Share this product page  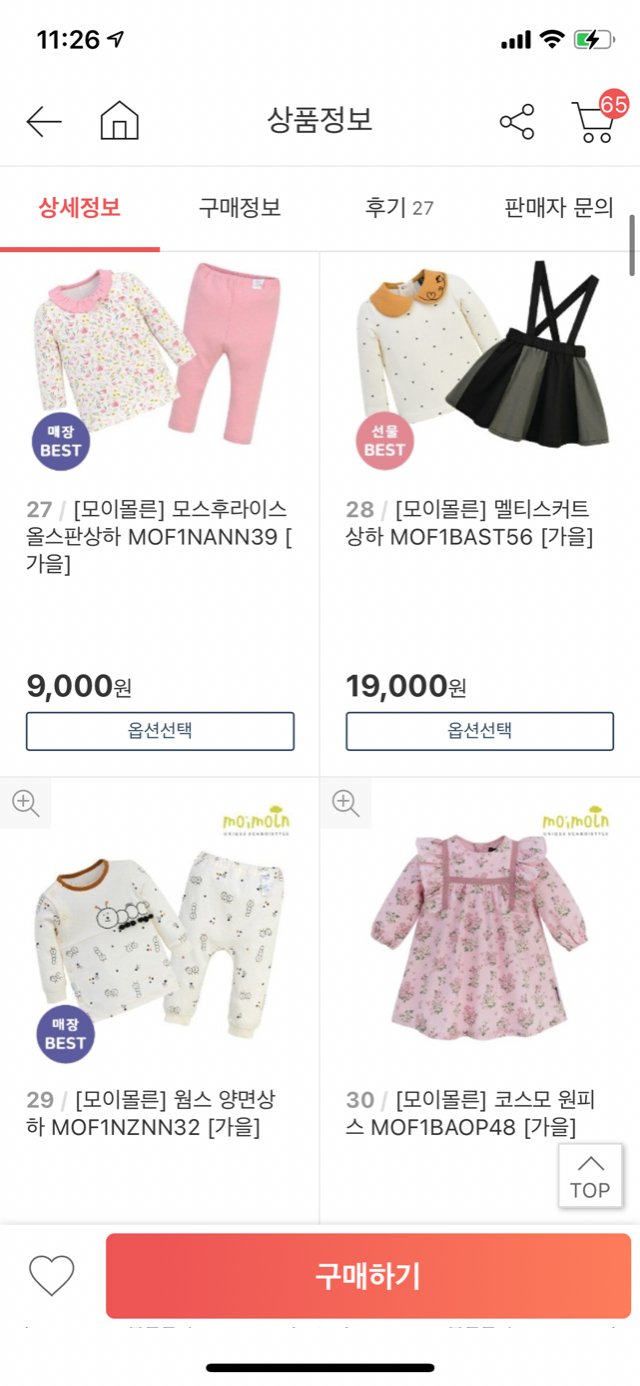pos(517,122)
